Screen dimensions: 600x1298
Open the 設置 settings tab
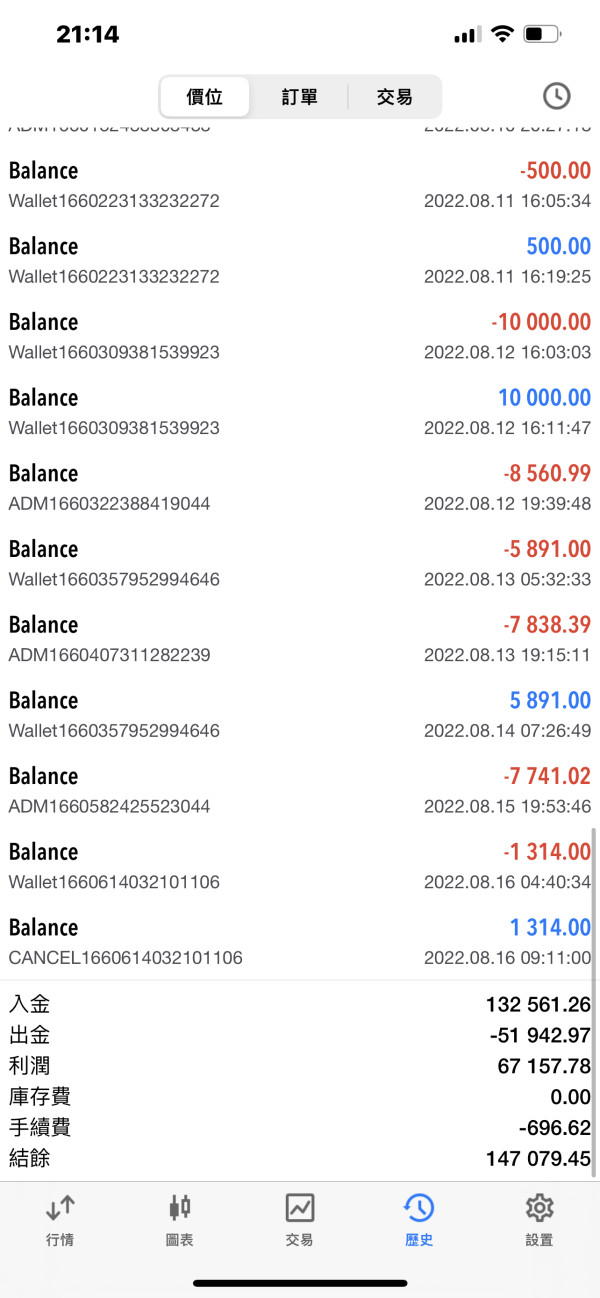click(539, 1219)
